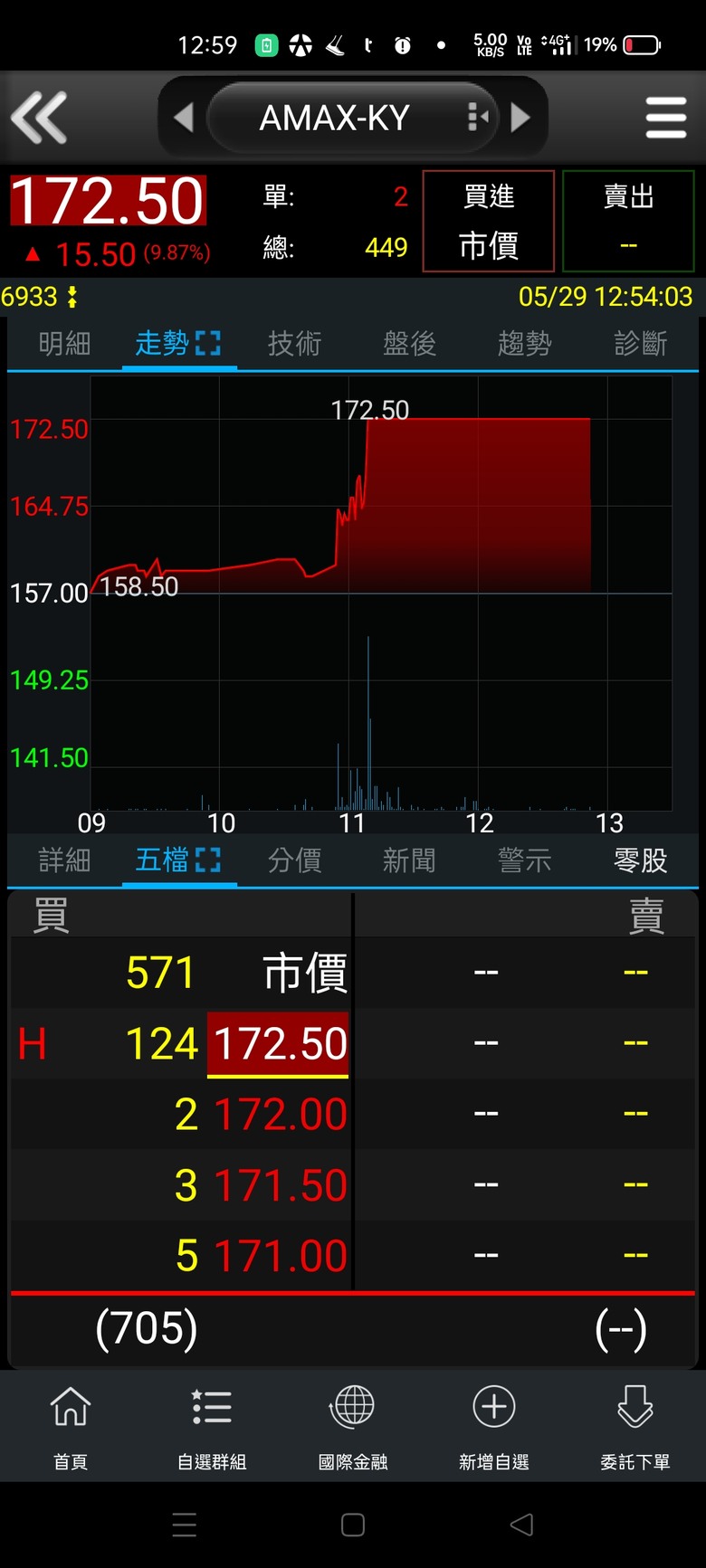This screenshot has width=706, height=1568.
Task: View the 趨勢 tab
Action: 524,343
